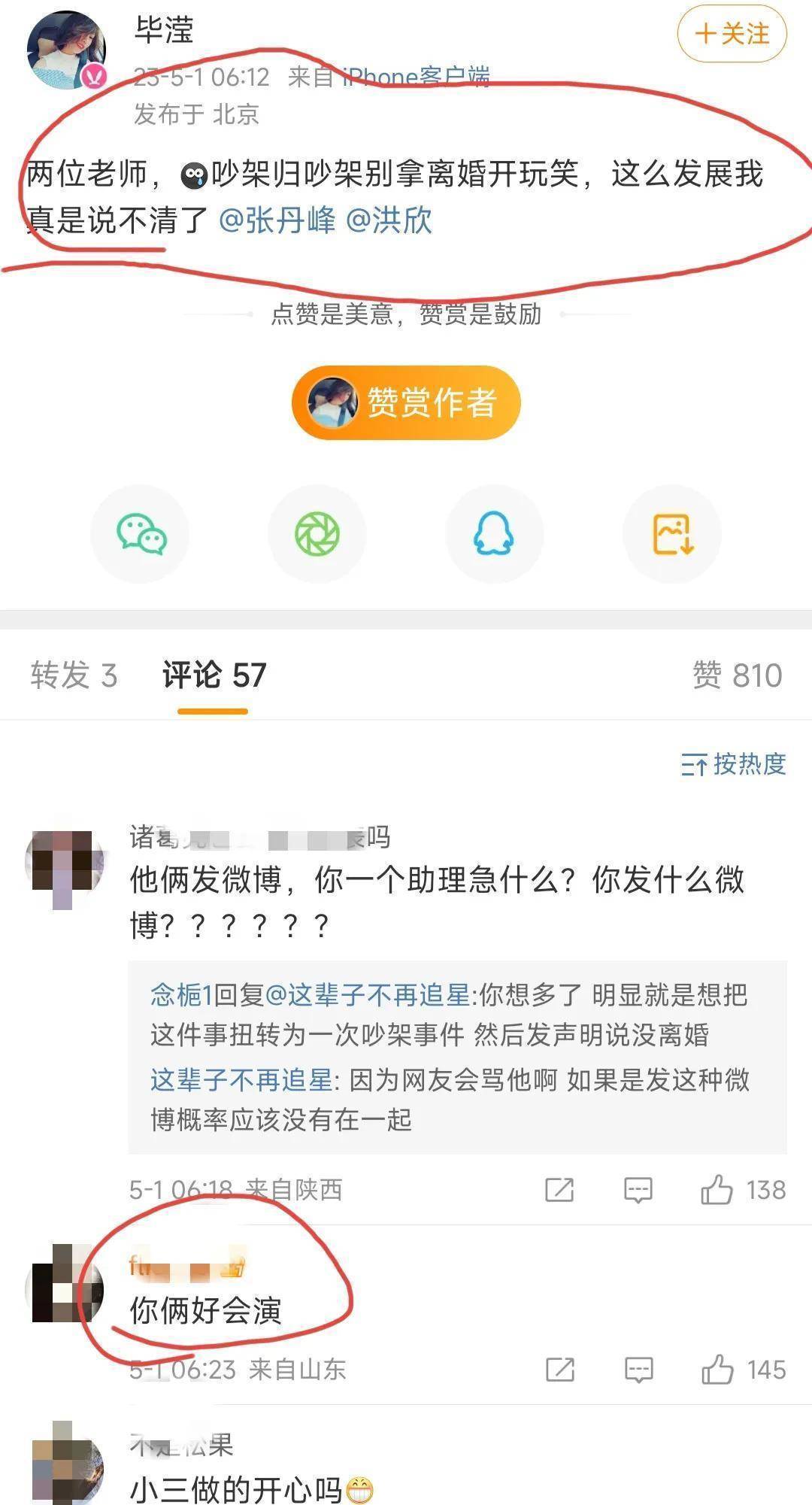
Task: Open the @张丹峰 mention link
Action: point(277,220)
